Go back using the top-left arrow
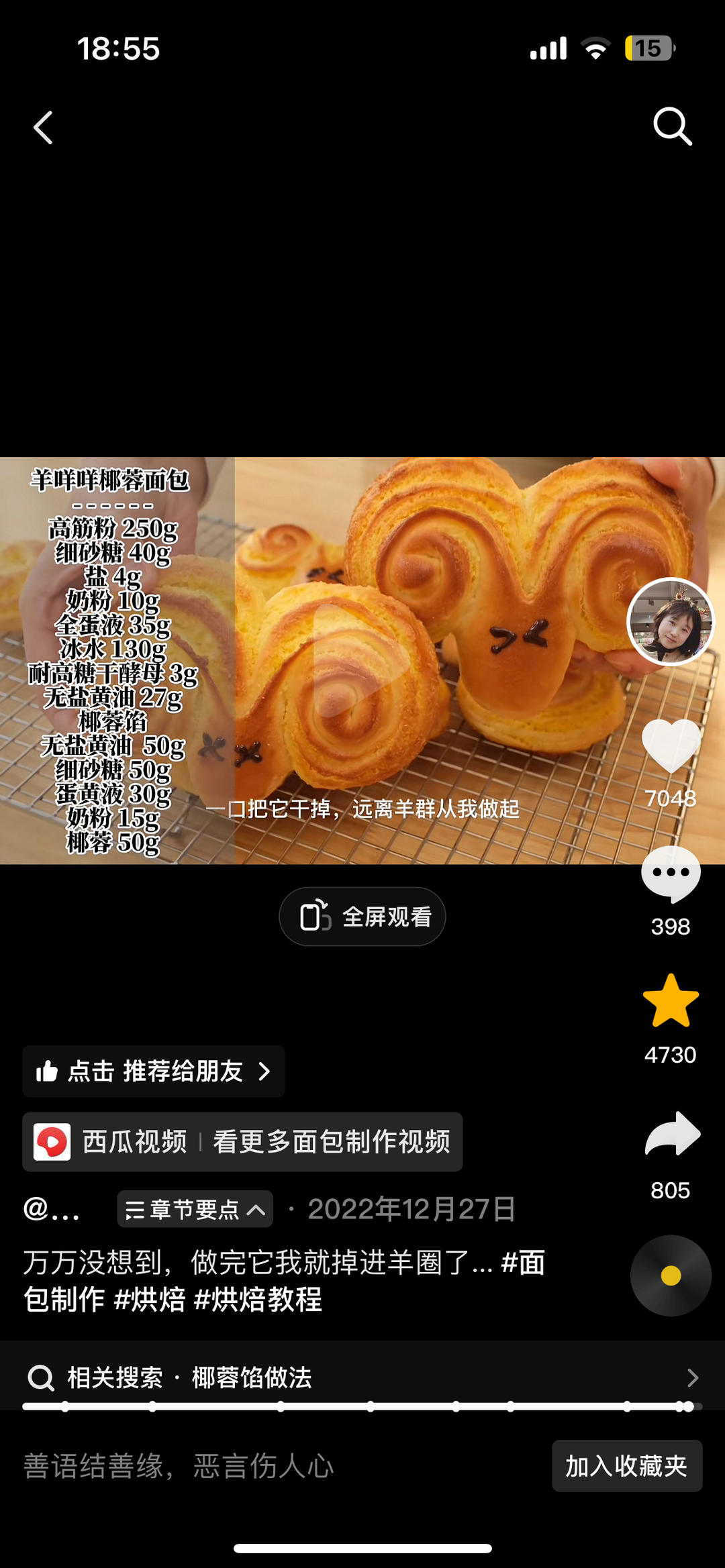725x1568 pixels. click(x=44, y=127)
